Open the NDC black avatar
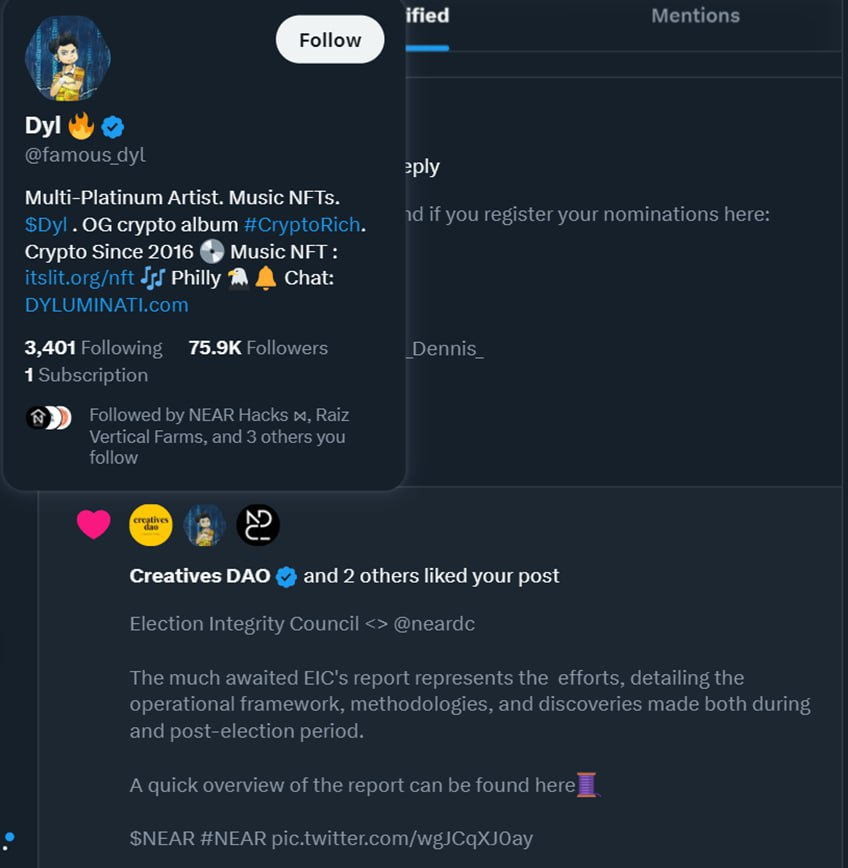The width and height of the screenshot is (848, 868). point(258,525)
